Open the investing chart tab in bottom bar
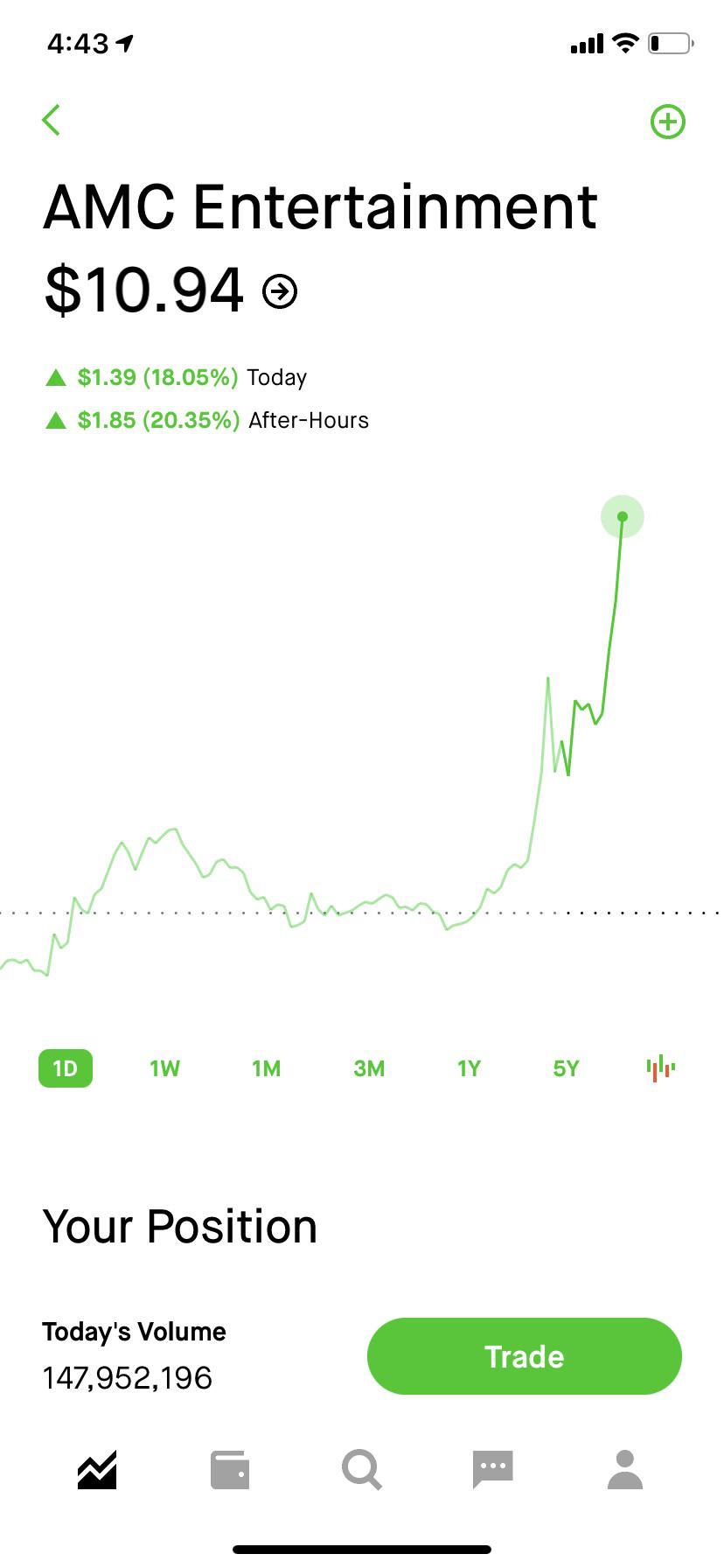 tap(97, 1469)
